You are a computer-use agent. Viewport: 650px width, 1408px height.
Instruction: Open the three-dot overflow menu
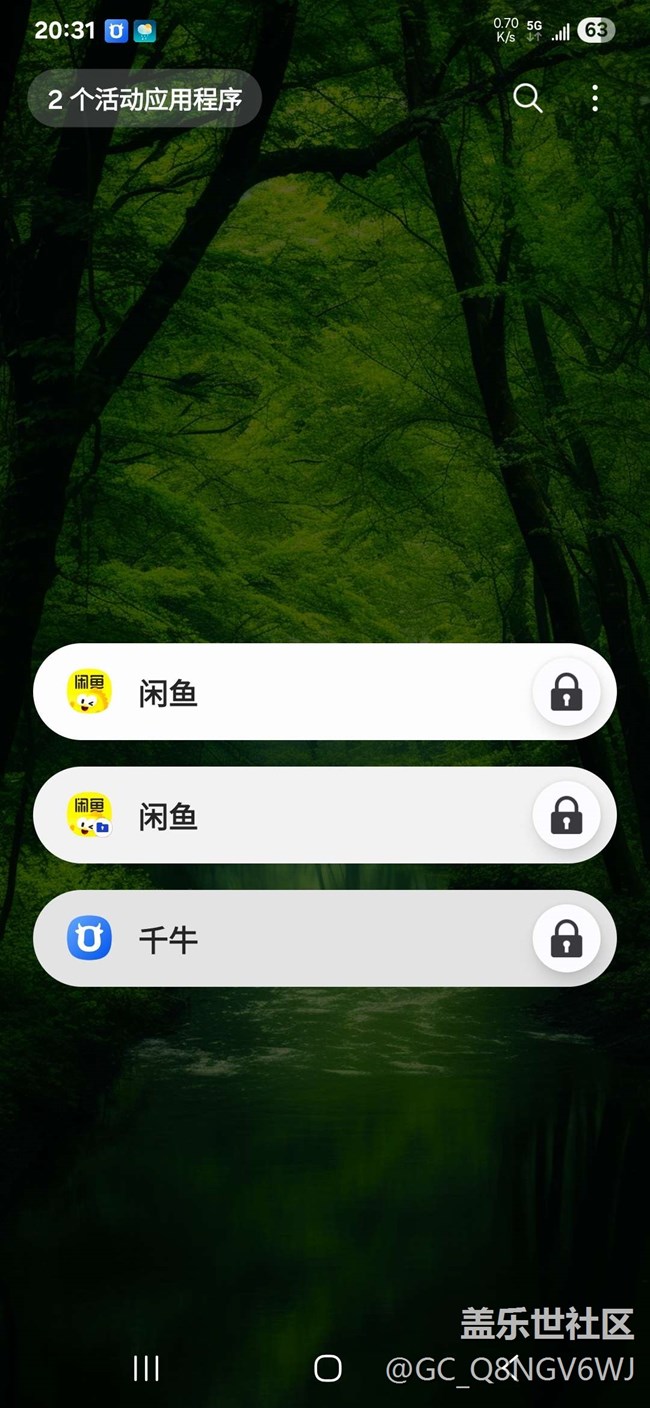pos(595,98)
